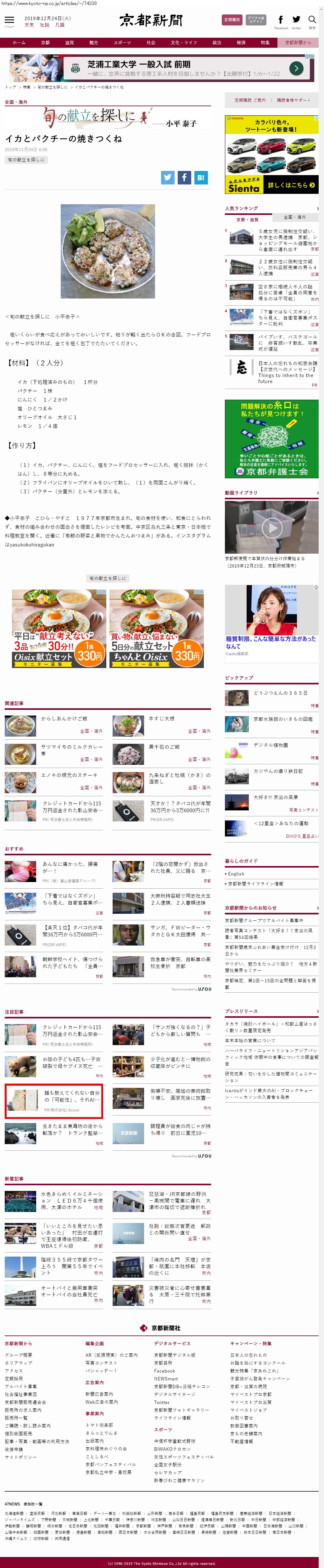Viewport: 324px width, 1568px height.
Task: Open the 芝浦工業大学 ad arrow button
Action: click(296, 69)
